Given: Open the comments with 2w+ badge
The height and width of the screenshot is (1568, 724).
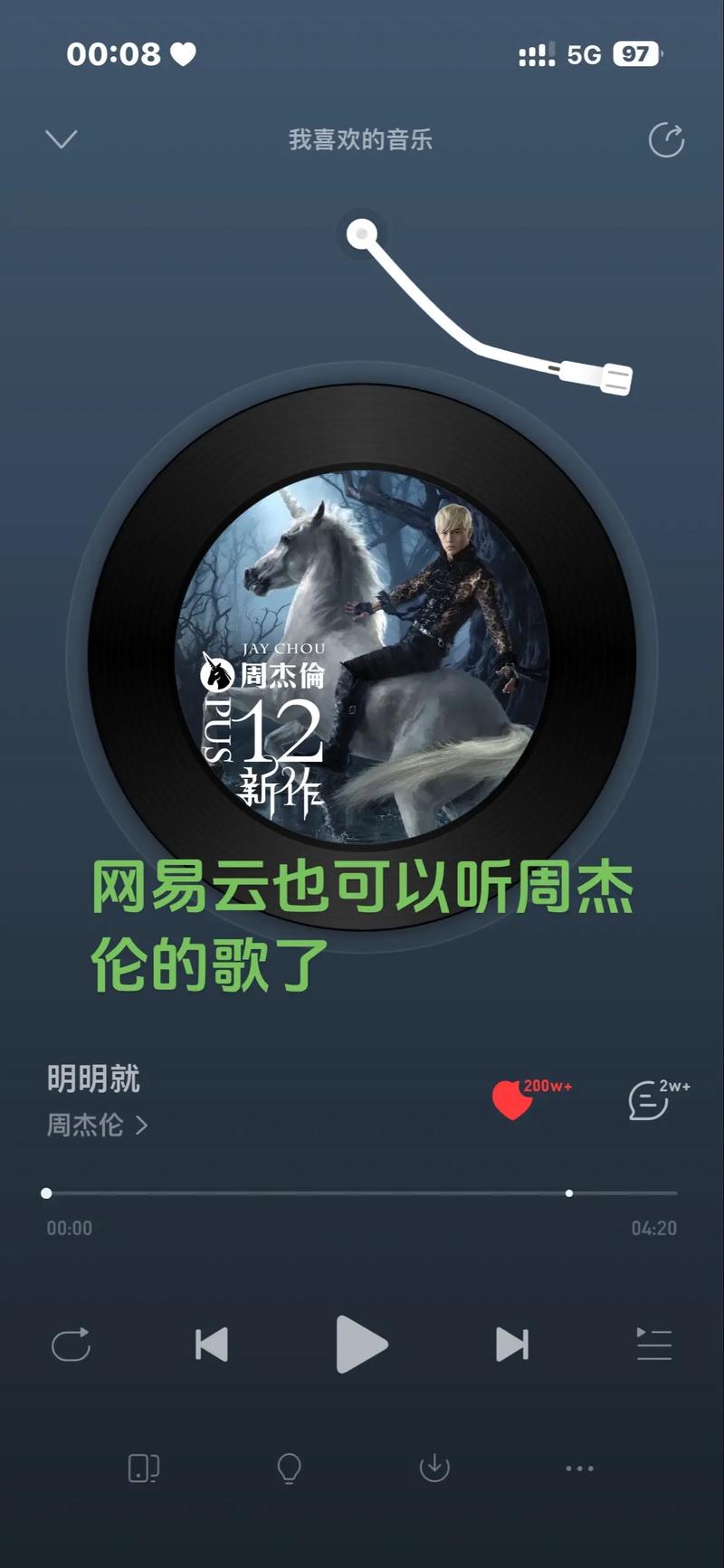Looking at the screenshot, I should point(649,1099).
